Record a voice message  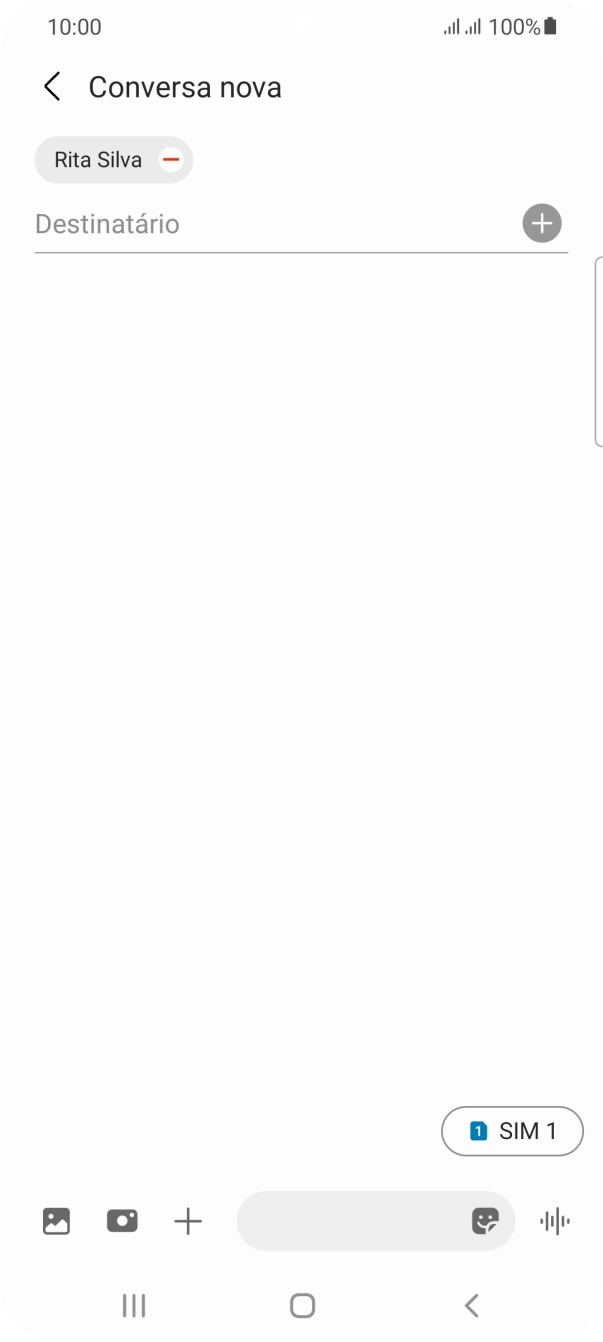click(554, 1221)
